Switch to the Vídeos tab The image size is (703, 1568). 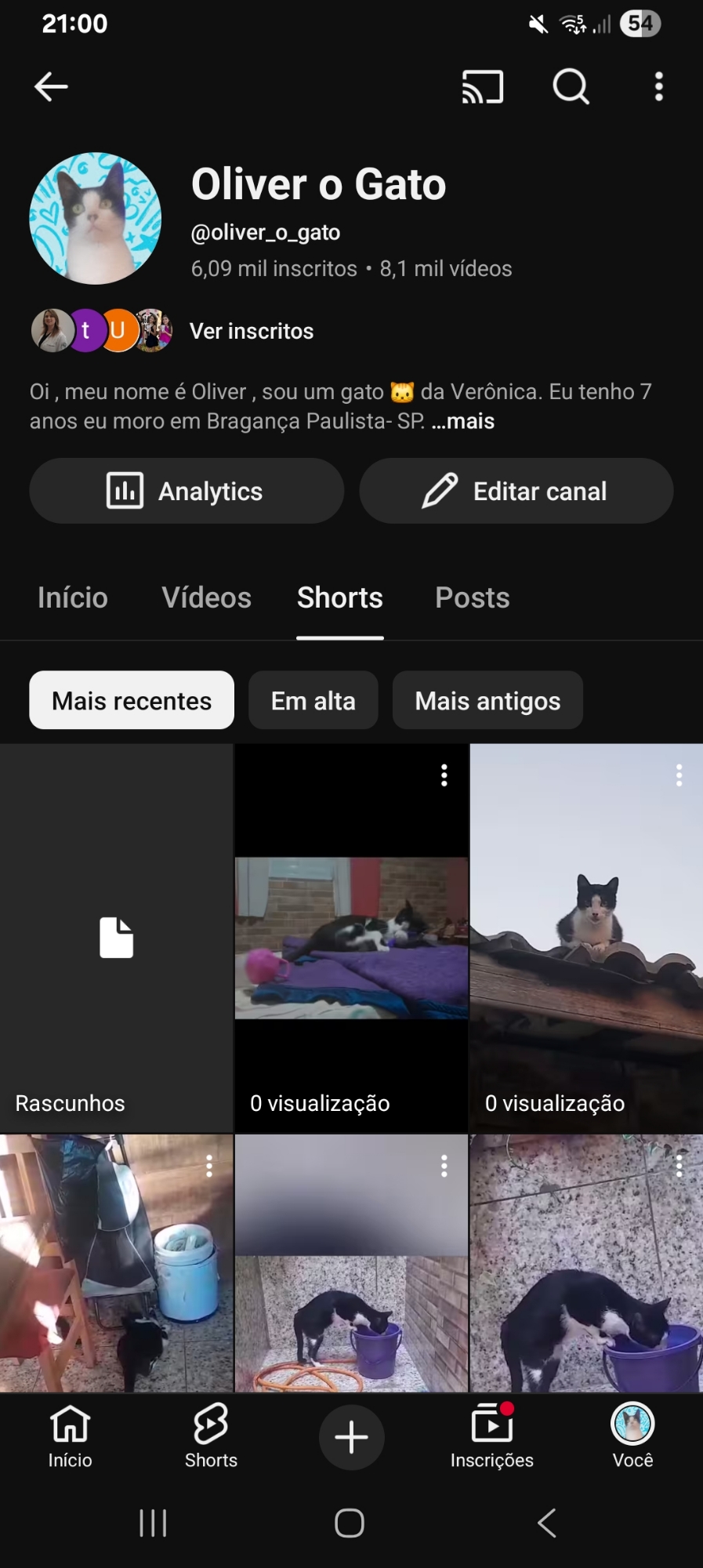coord(207,598)
